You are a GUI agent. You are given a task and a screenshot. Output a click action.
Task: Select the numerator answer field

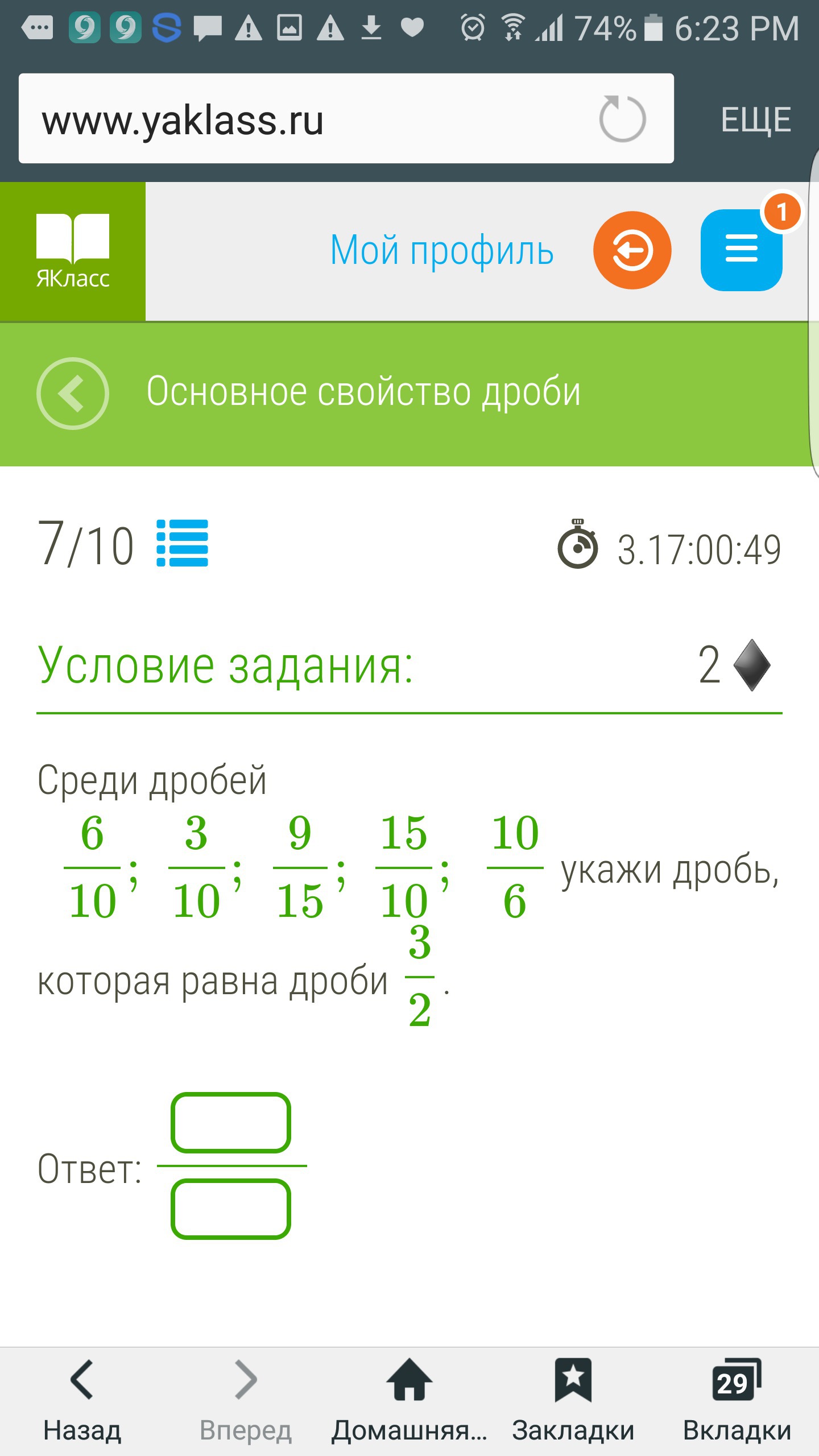click(x=231, y=1123)
